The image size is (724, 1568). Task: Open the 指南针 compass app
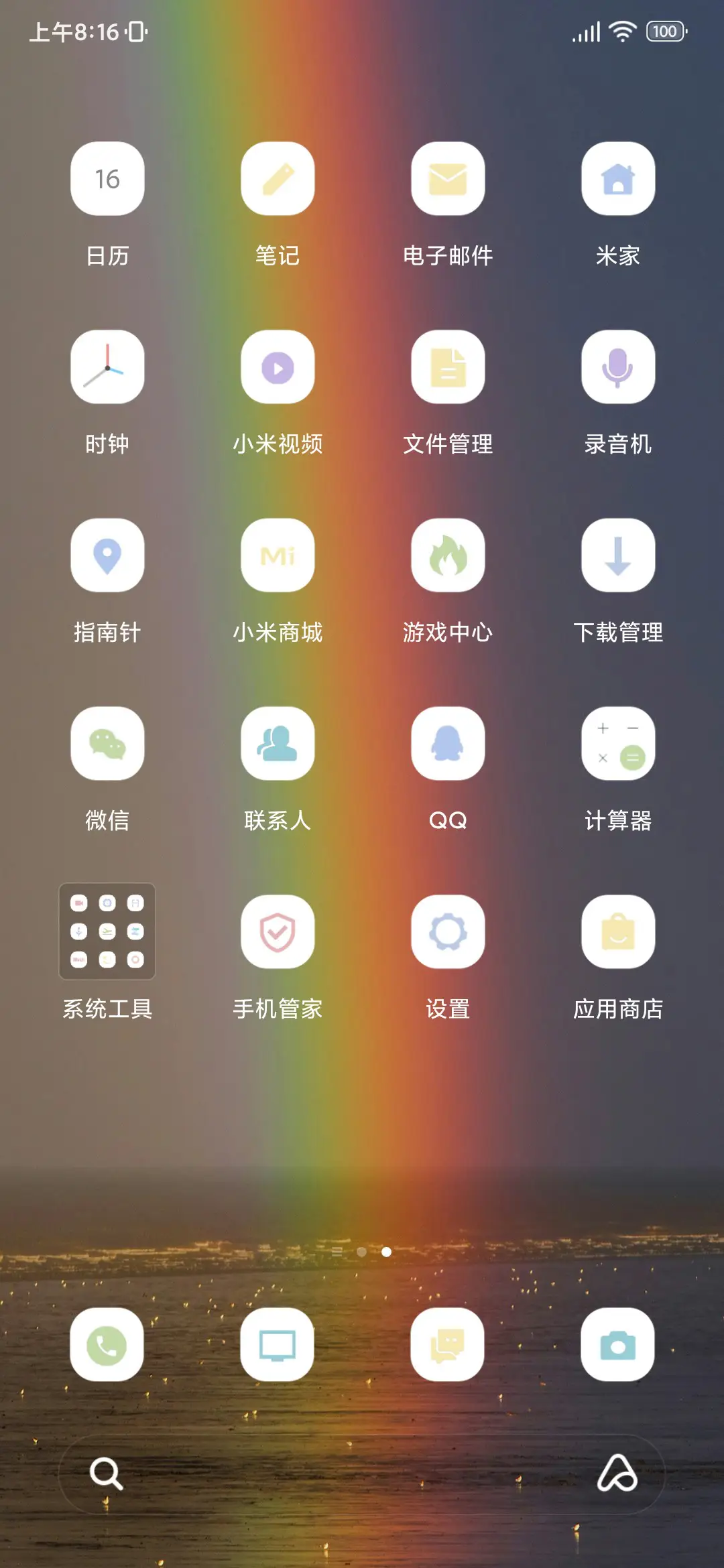click(x=107, y=556)
